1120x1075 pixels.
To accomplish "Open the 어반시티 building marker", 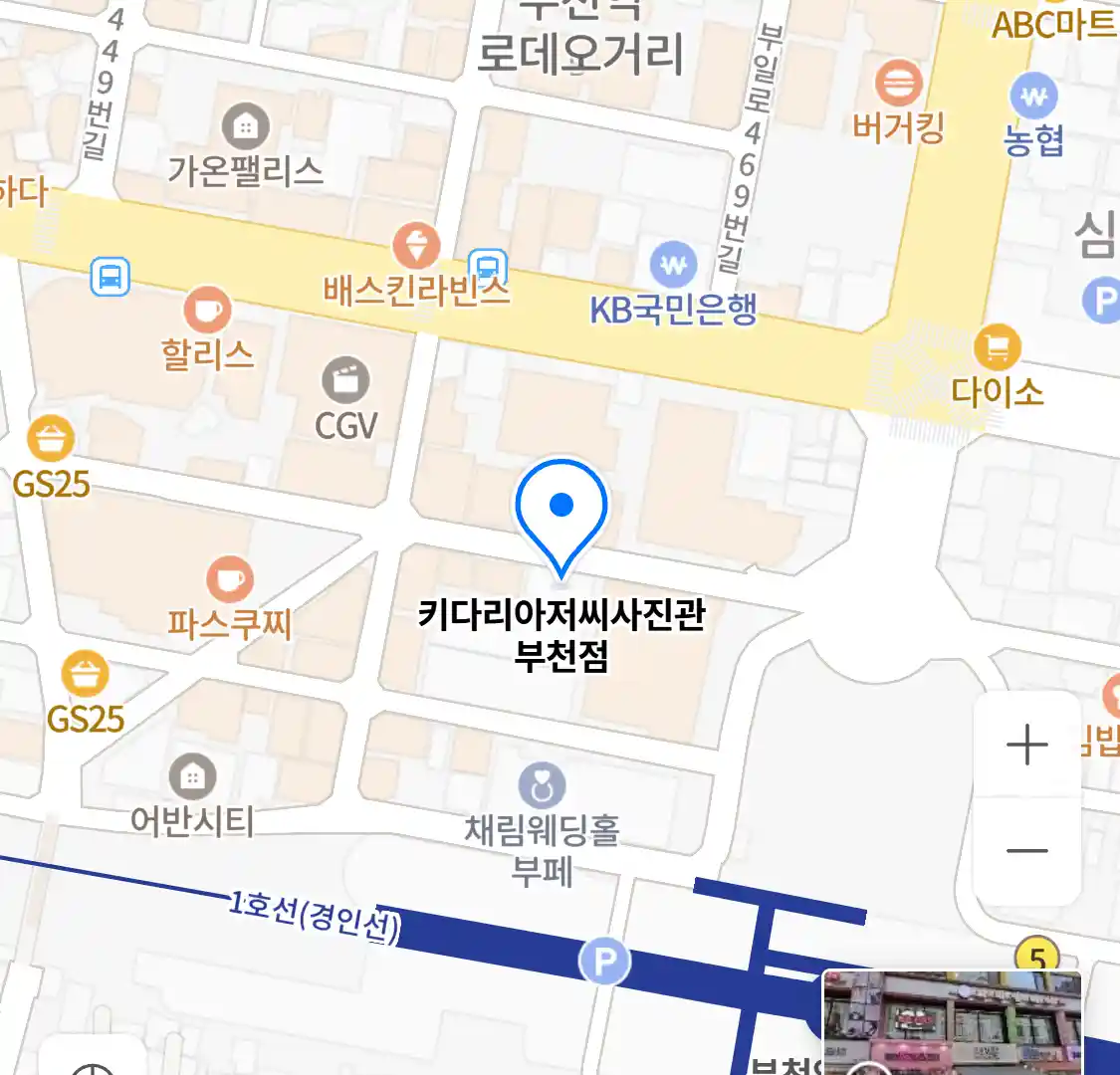I will (192, 778).
